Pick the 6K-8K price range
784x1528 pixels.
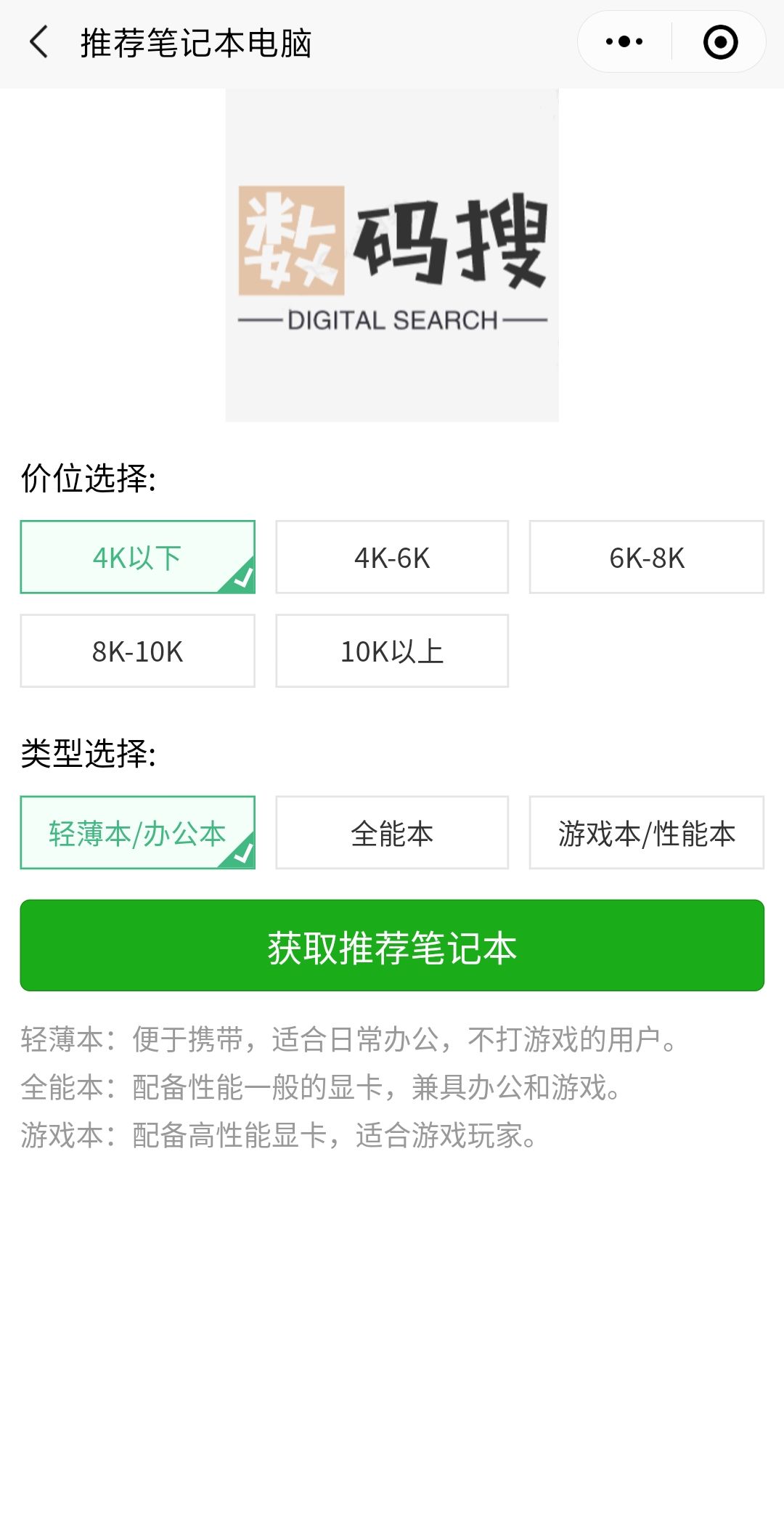647,557
